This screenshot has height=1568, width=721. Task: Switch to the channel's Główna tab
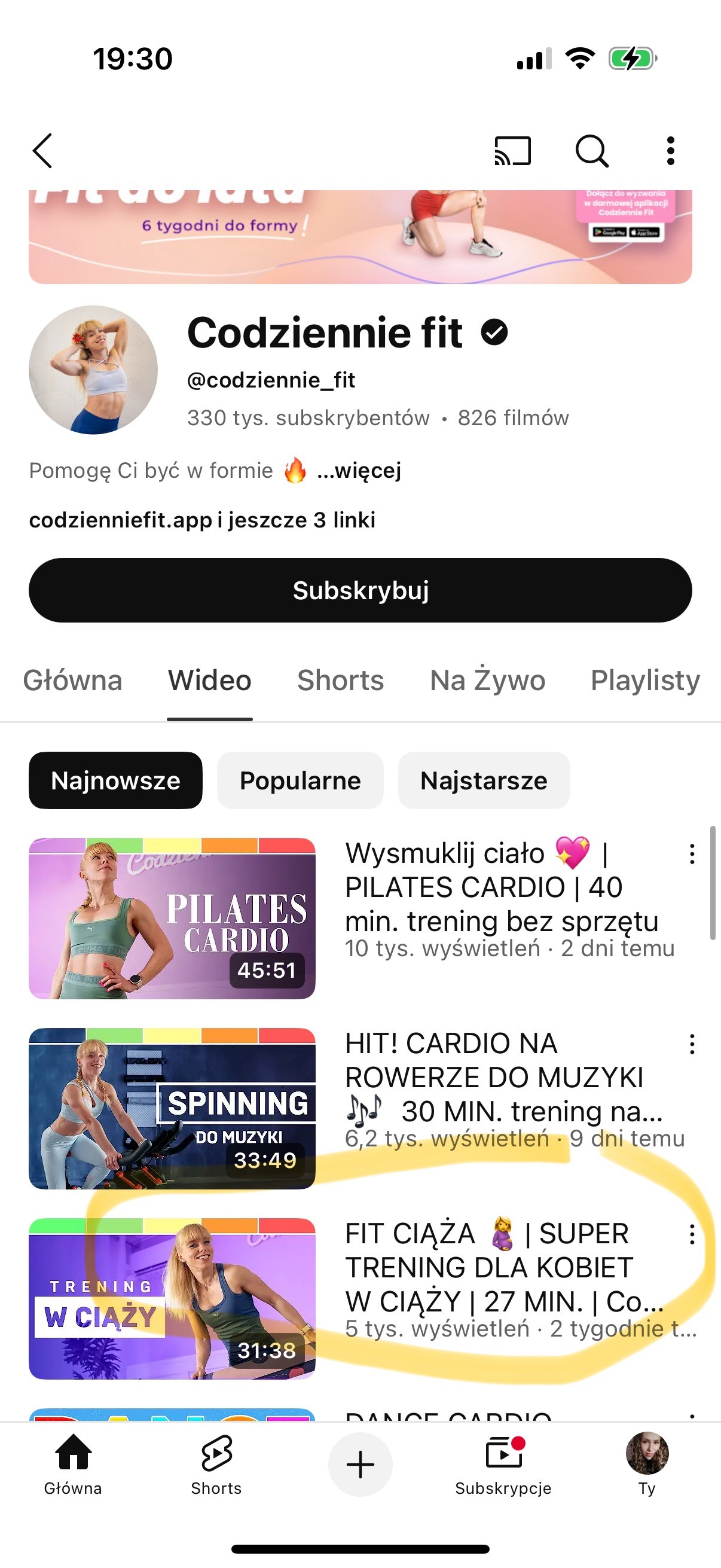(x=72, y=680)
